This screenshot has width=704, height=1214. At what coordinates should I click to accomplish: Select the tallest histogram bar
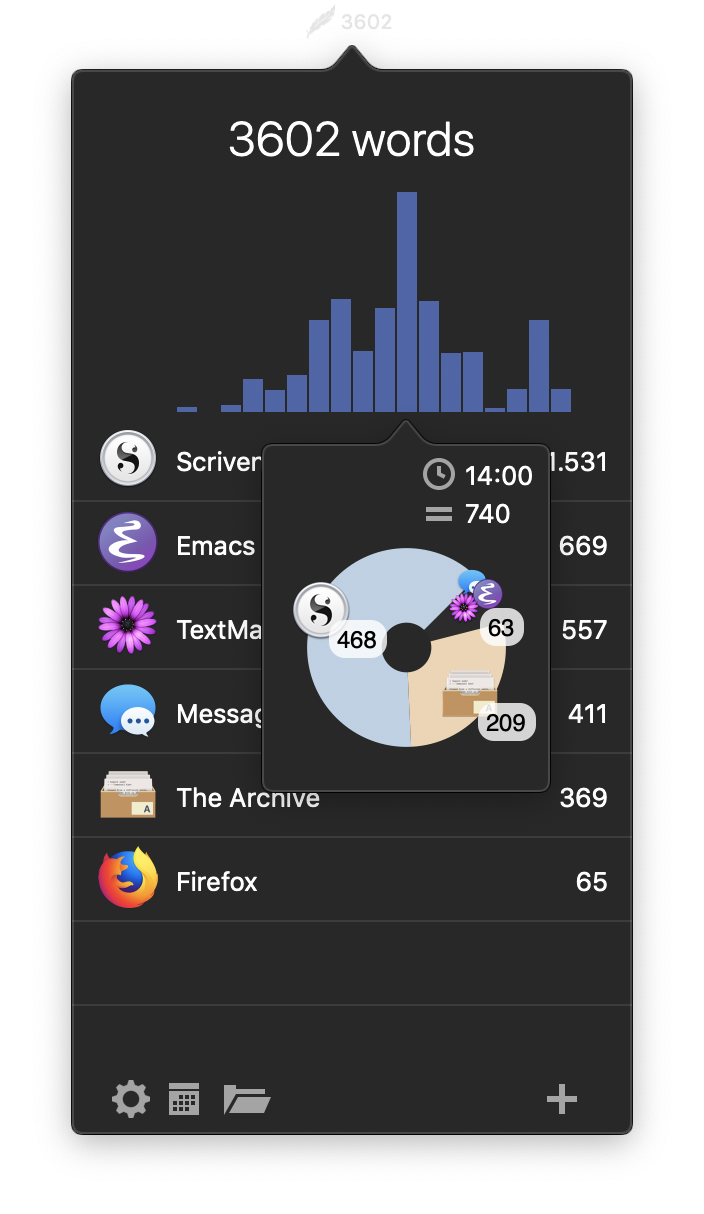[407, 302]
